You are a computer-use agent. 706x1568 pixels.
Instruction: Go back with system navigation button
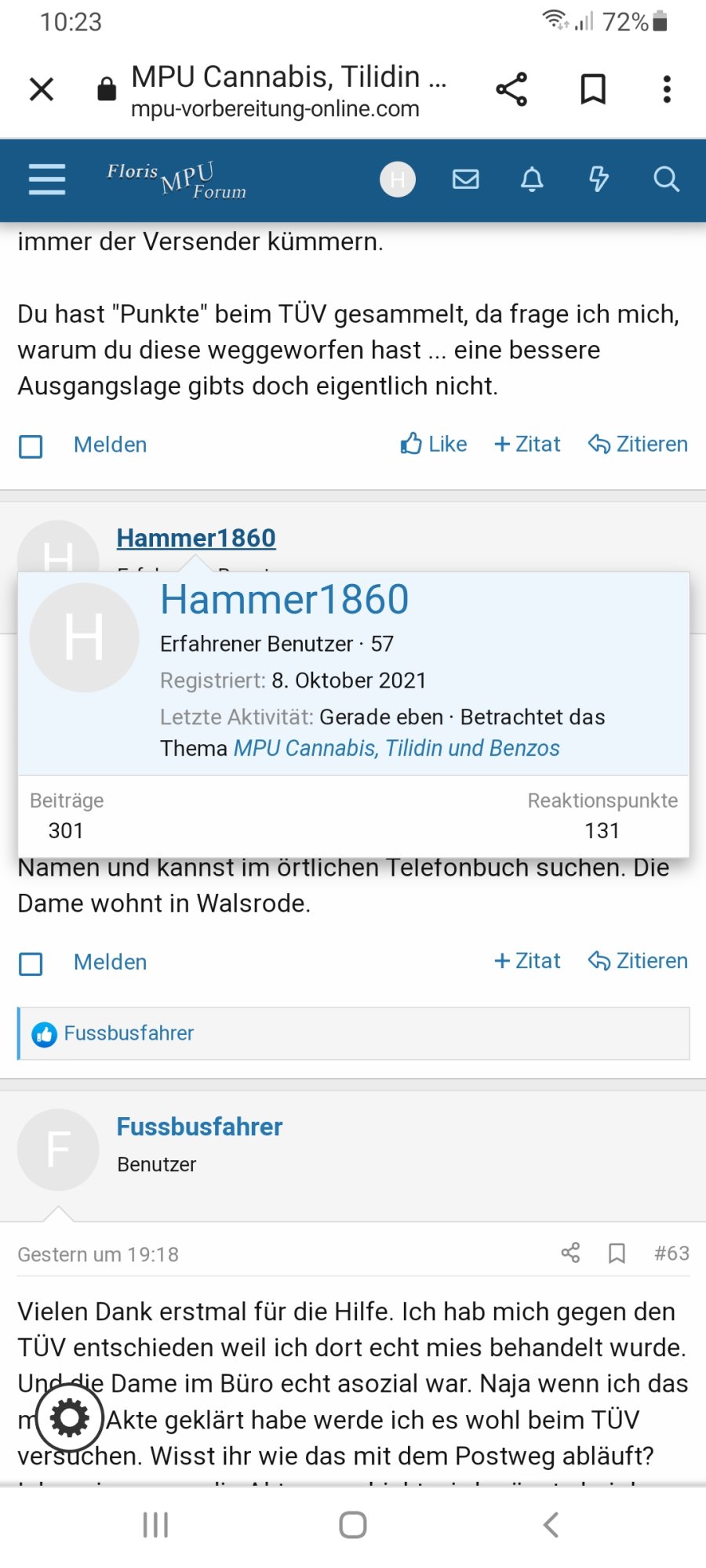tap(551, 1525)
